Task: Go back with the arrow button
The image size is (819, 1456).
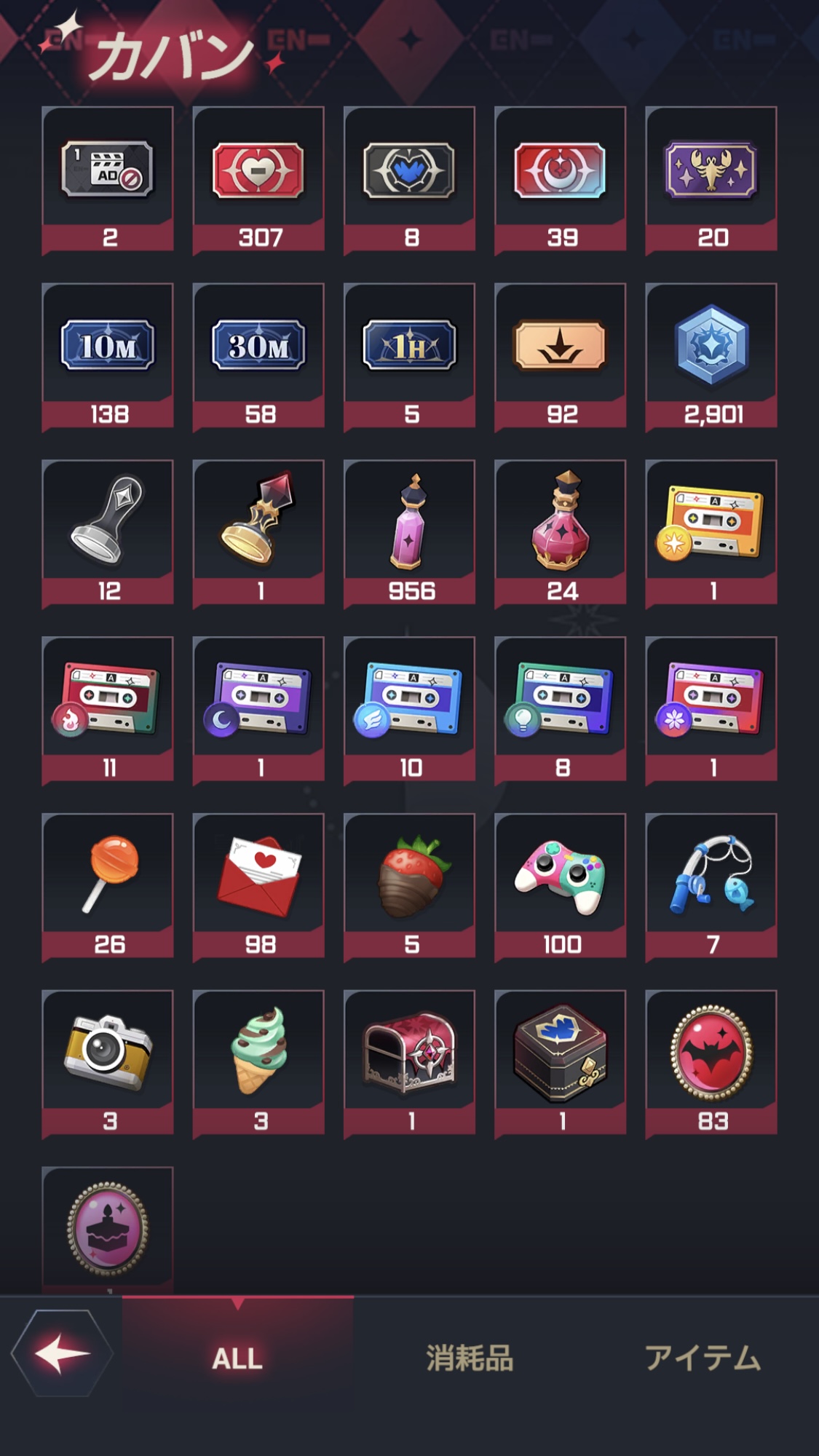Action: 63,1353
